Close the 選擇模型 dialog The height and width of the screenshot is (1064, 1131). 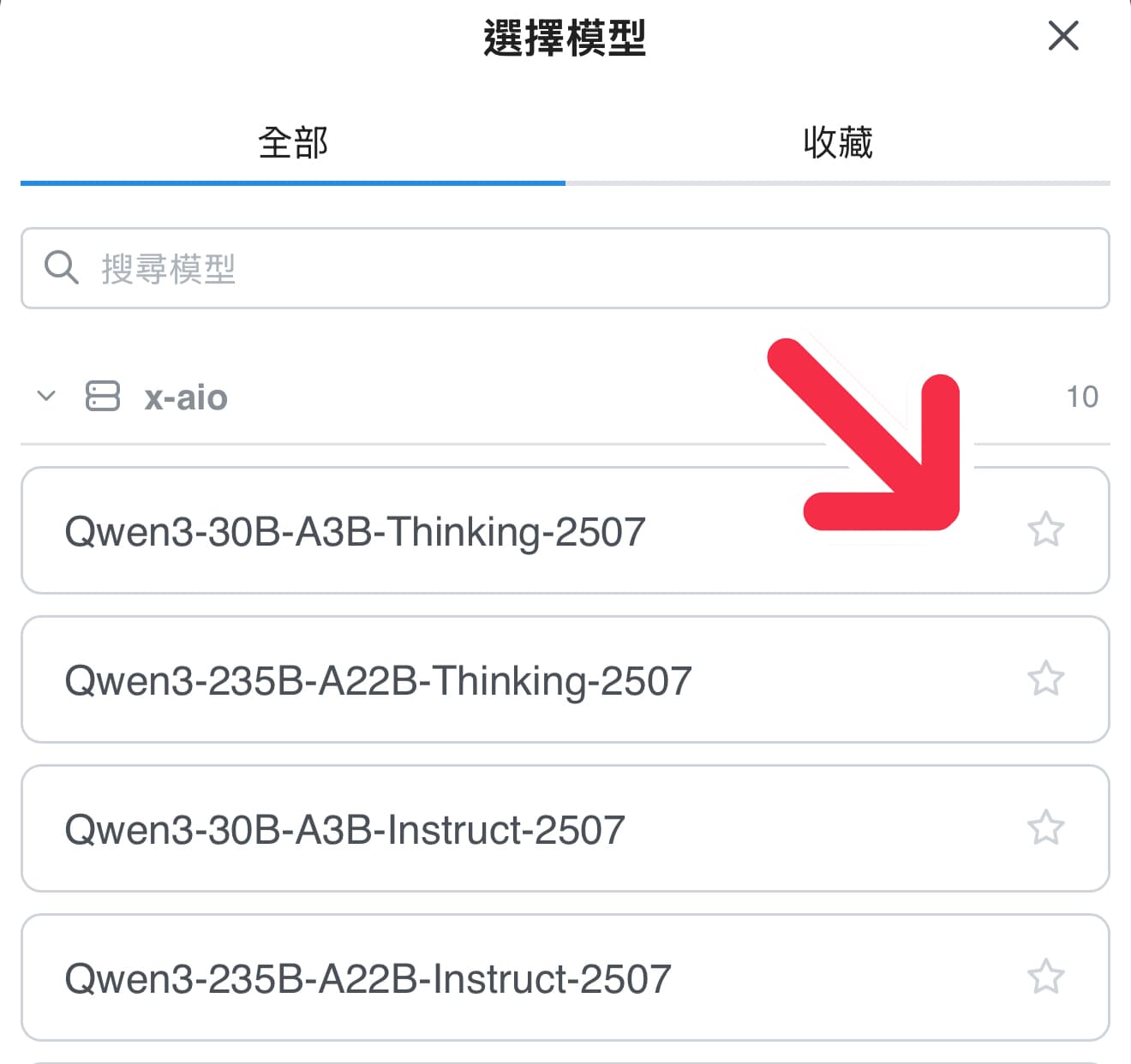1062,36
